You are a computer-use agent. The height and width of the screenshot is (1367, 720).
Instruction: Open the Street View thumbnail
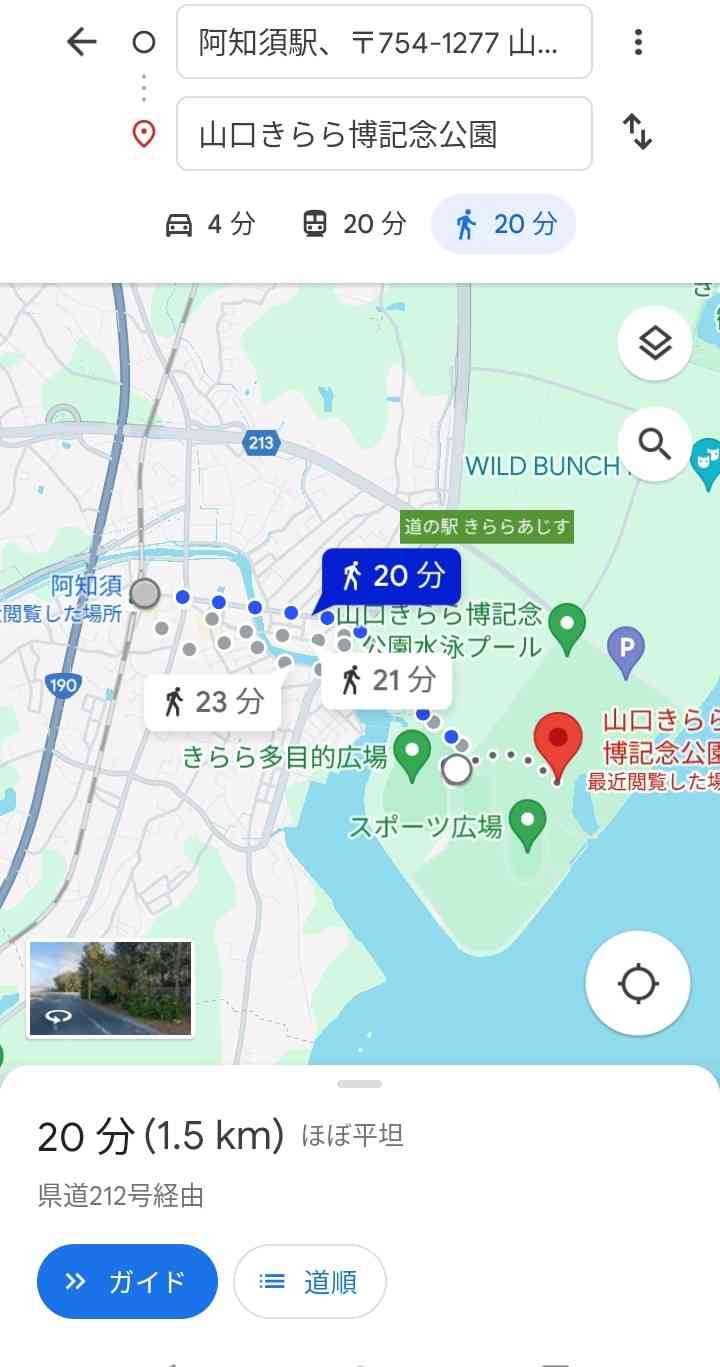pyautogui.click(x=110, y=988)
